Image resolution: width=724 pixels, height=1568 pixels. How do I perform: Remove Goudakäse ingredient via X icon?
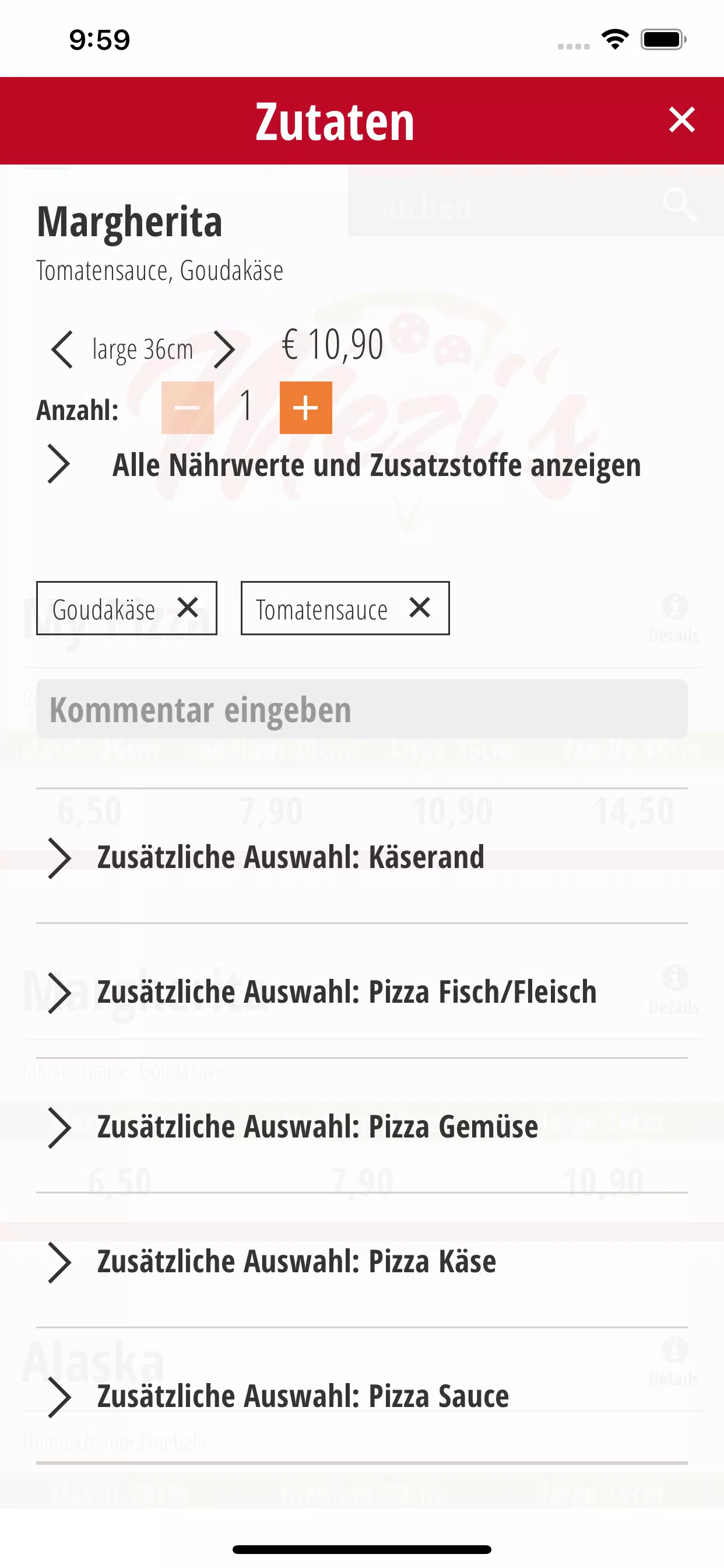tap(189, 607)
